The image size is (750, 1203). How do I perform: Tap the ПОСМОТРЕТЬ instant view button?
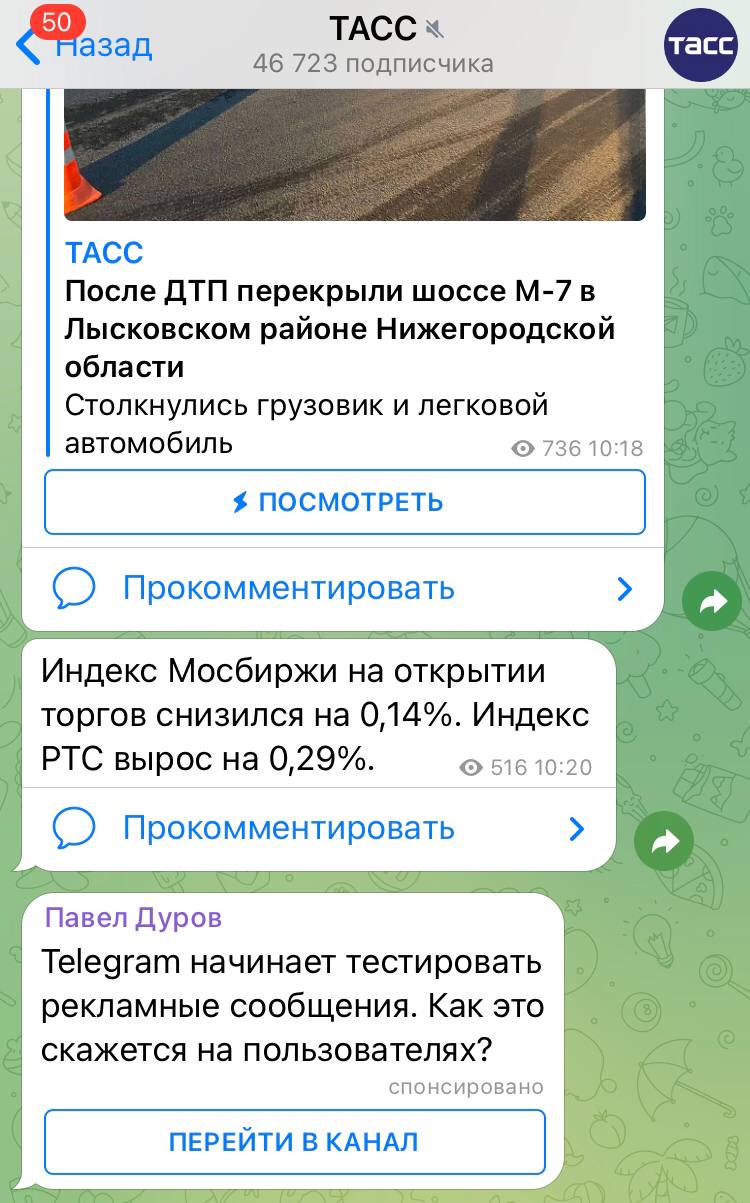coord(345,502)
